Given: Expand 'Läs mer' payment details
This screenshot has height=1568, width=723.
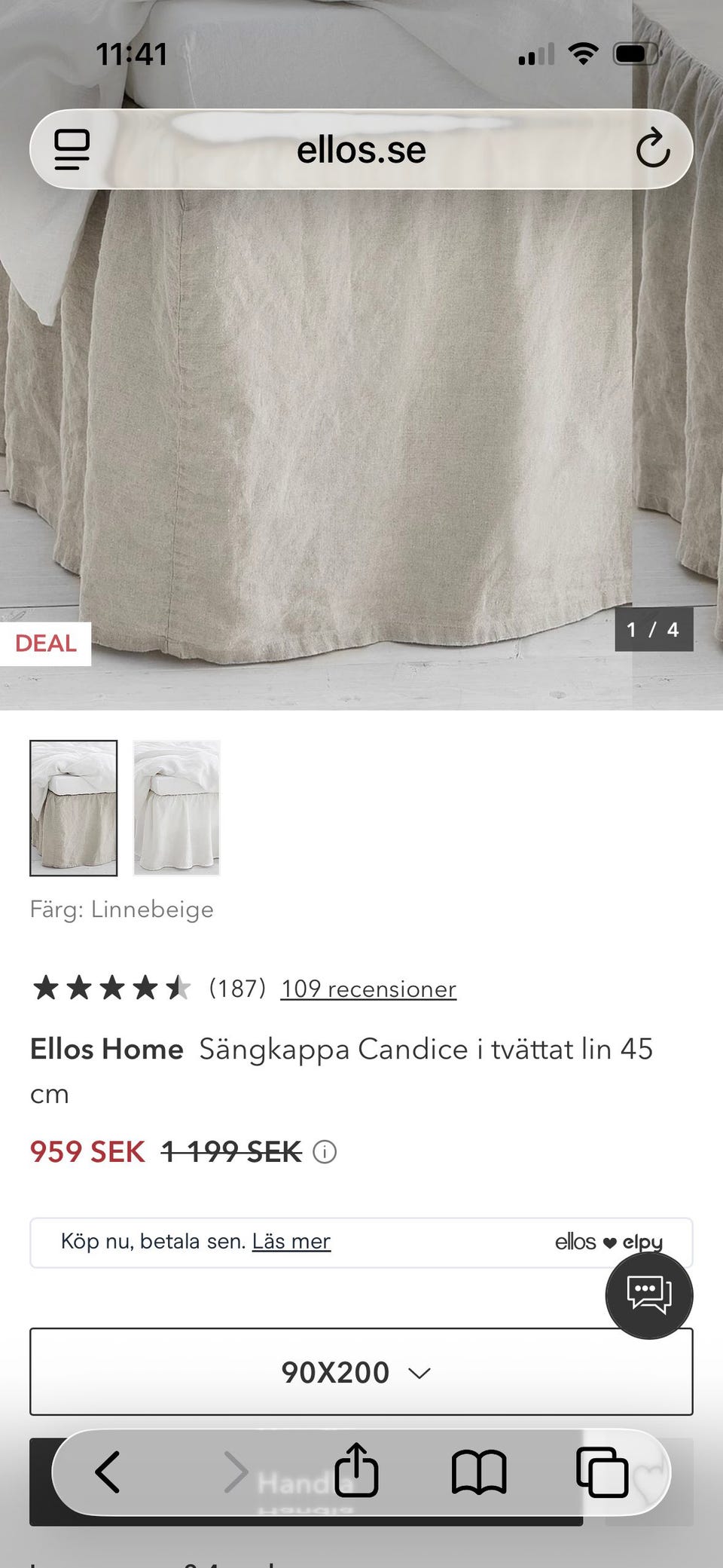Looking at the screenshot, I should [x=291, y=1242].
